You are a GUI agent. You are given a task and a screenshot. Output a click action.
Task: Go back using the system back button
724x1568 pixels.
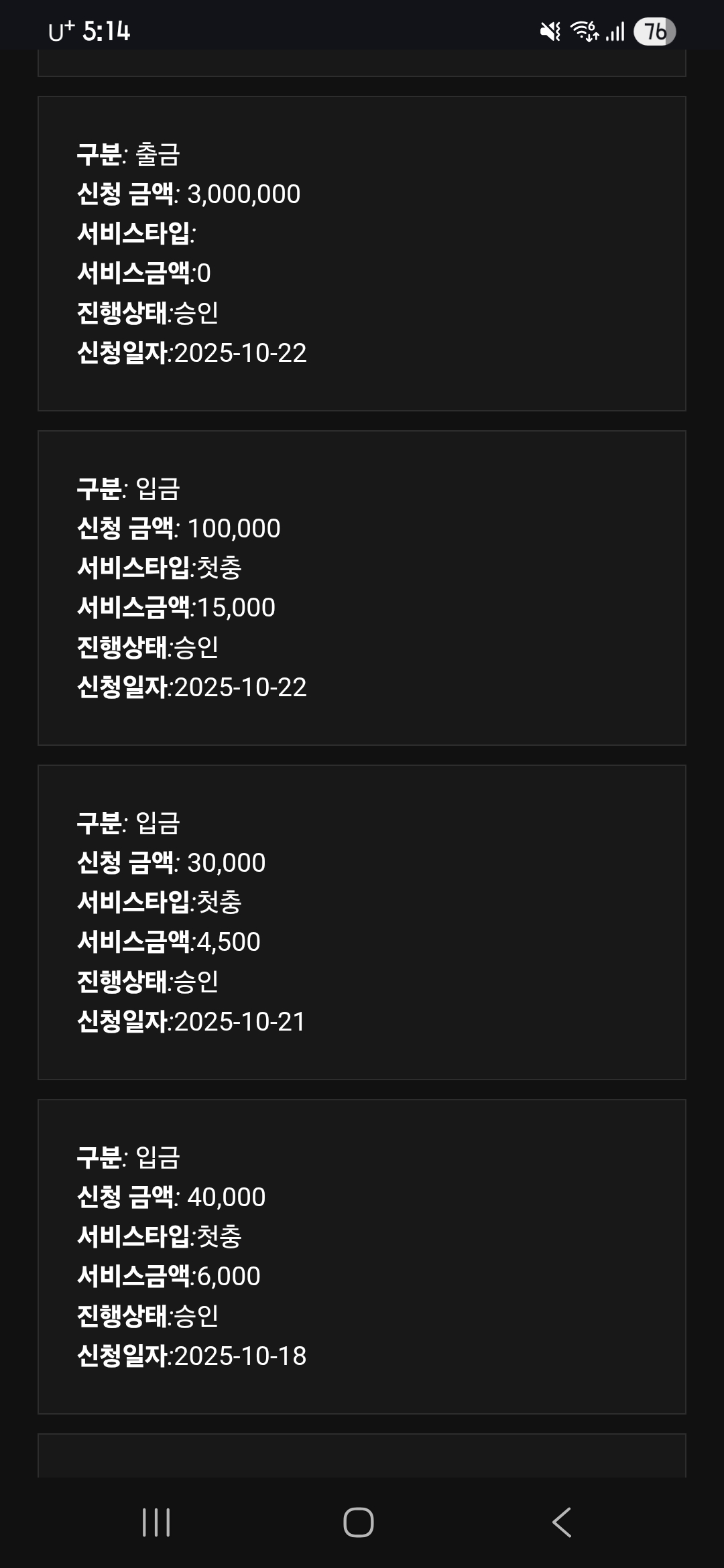coord(562,1522)
